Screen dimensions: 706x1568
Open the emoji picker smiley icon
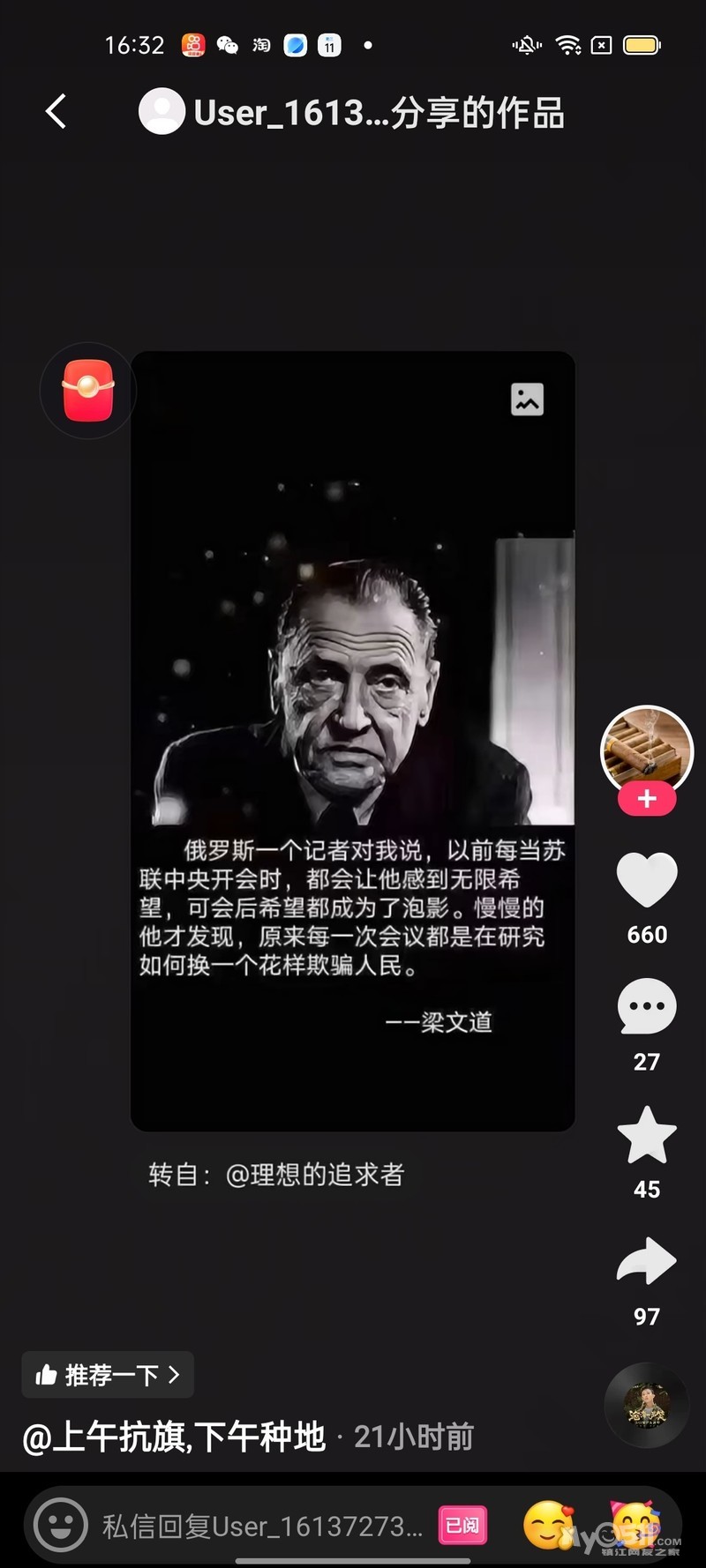tap(61, 1525)
